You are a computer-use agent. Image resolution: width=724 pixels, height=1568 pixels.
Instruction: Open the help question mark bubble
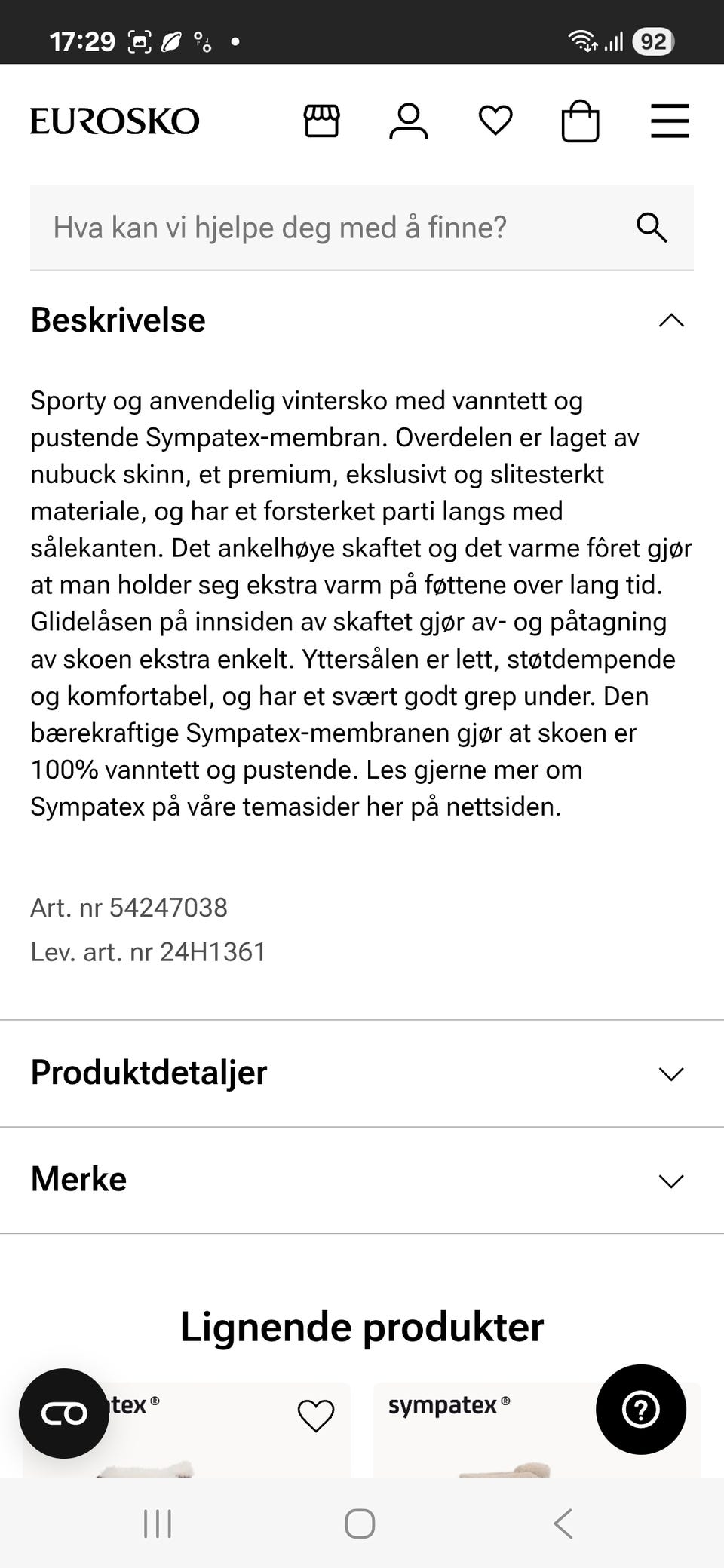click(x=641, y=1410)
